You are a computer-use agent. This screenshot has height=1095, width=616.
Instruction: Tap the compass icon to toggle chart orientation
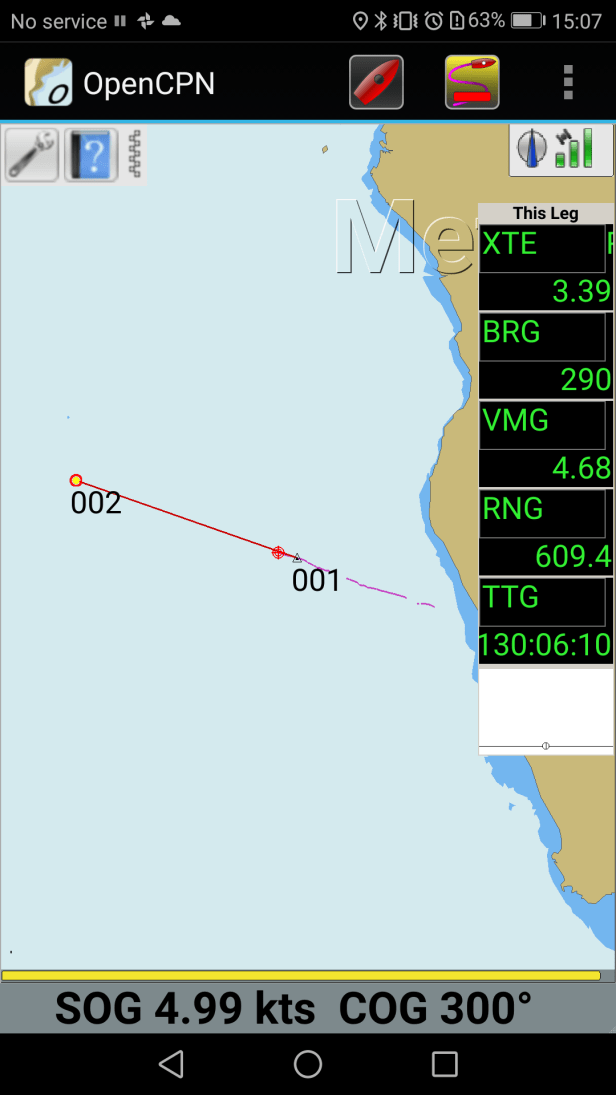click(x=531, y=149)
